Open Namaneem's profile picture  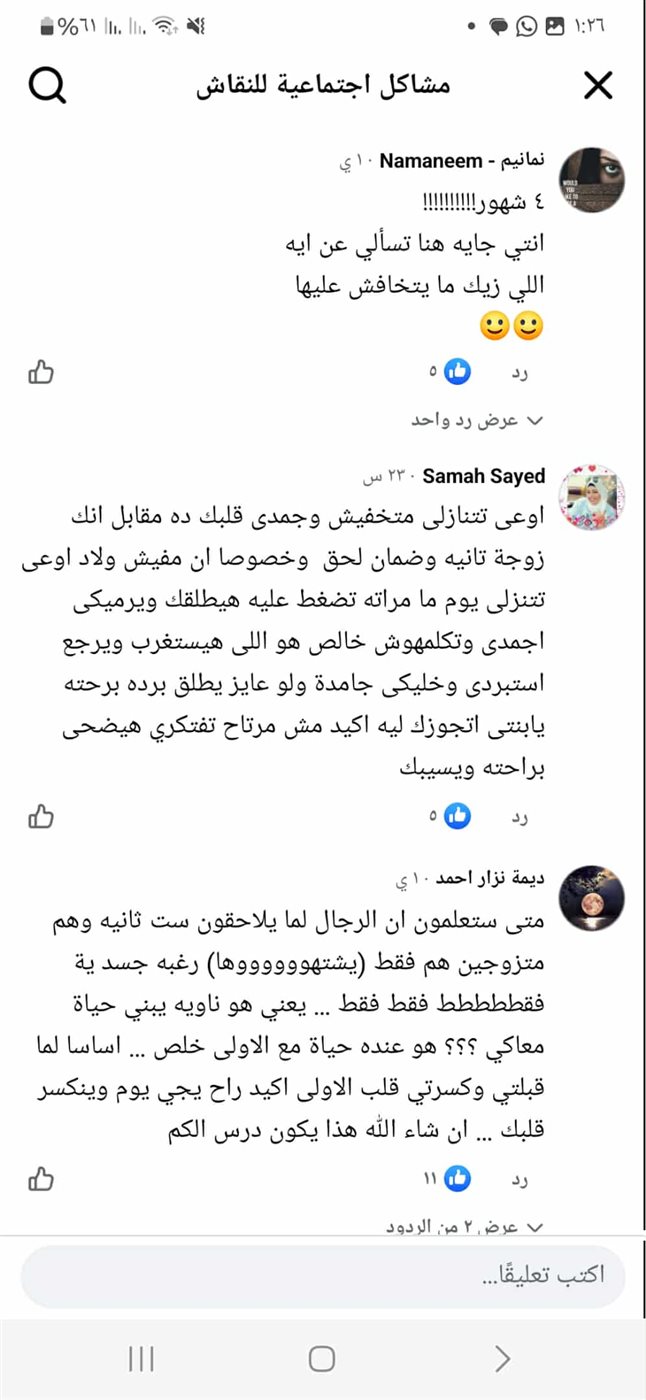click(x=591, y=178)
